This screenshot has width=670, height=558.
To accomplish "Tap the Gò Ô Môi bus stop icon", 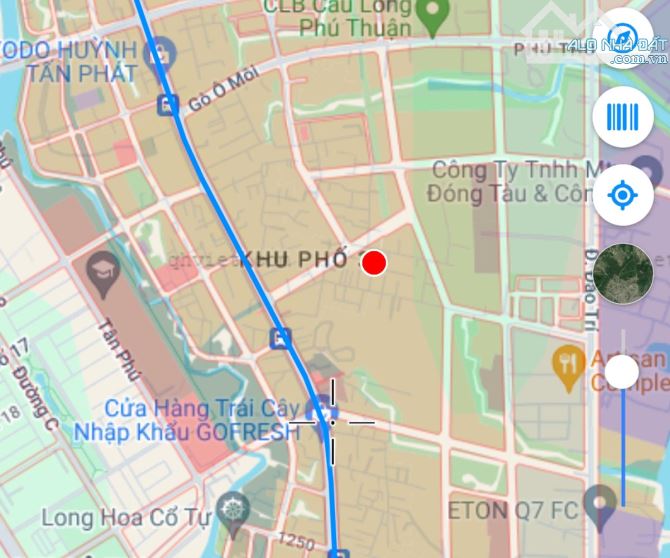I will pos(167,103).
